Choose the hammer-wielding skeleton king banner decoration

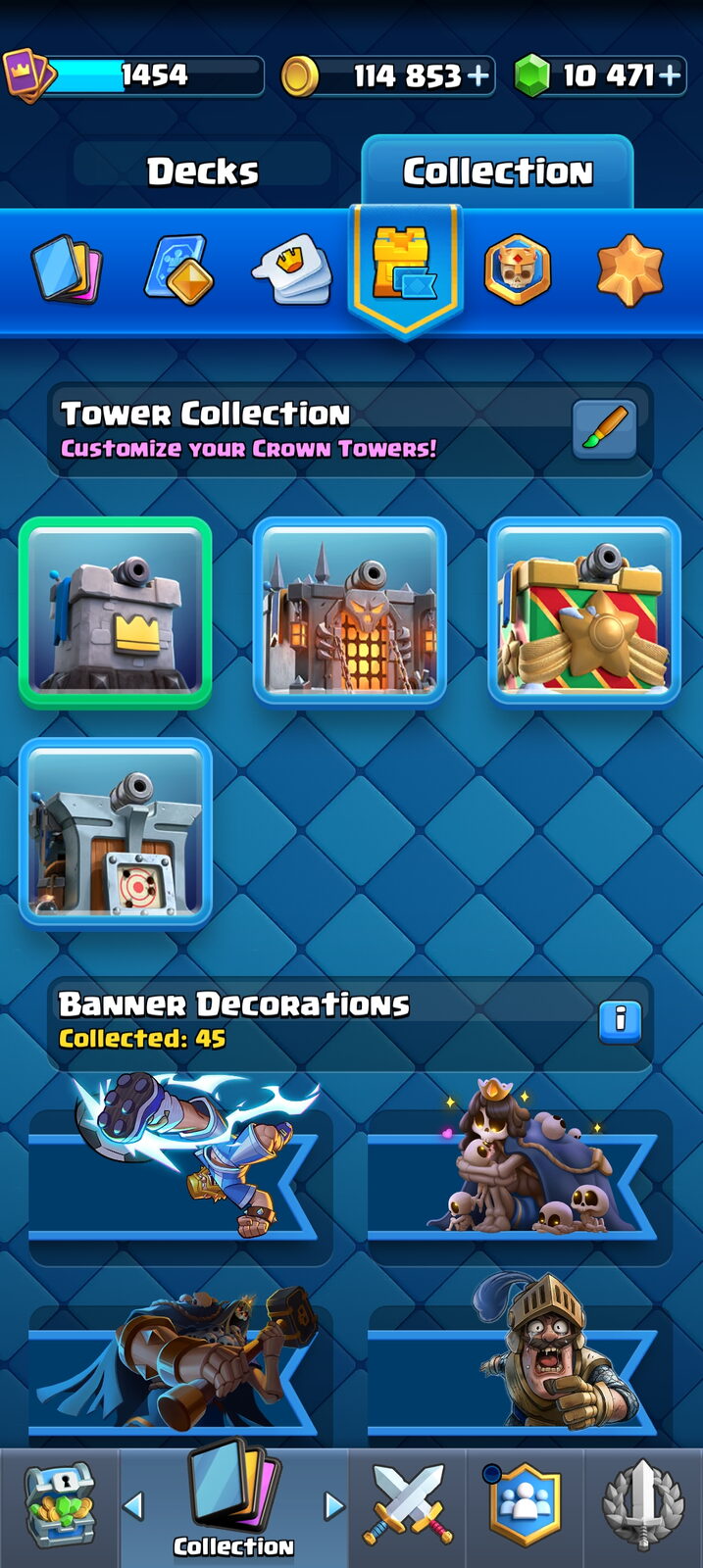tap(180, 1367)
